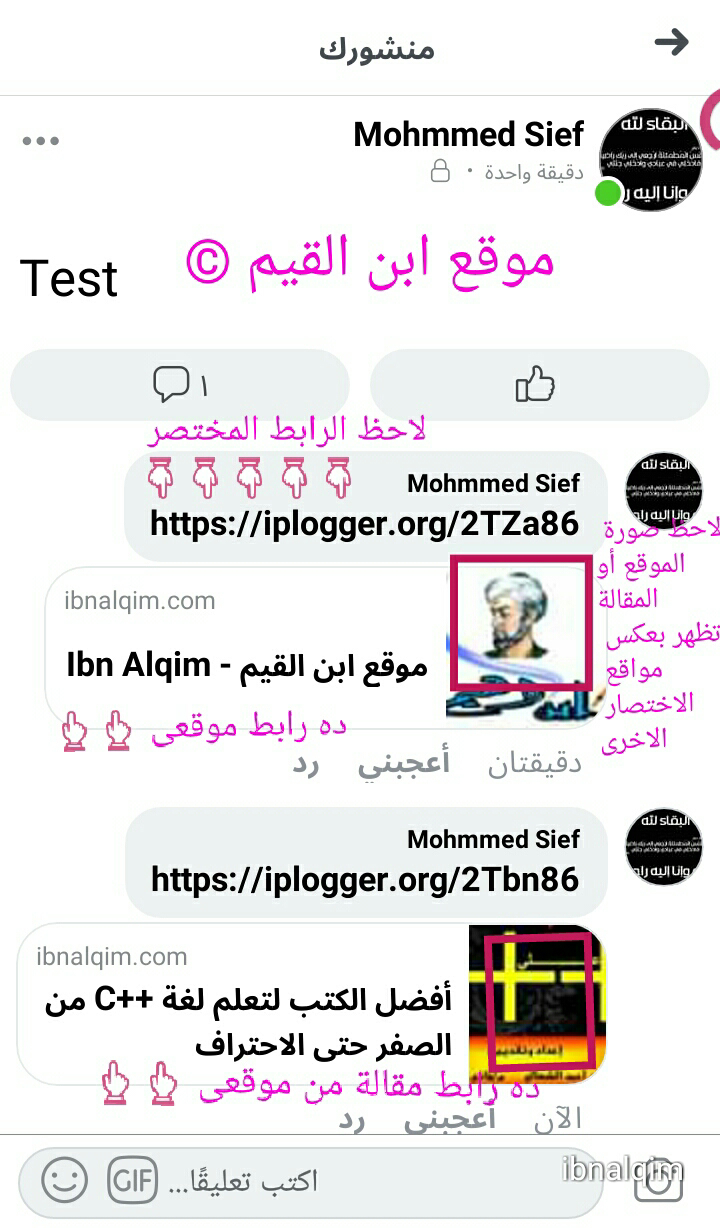The image size is (720, 1228).
Task: Reply to the comment containing 2TZa86 link
Action: [x=306, y=764]
